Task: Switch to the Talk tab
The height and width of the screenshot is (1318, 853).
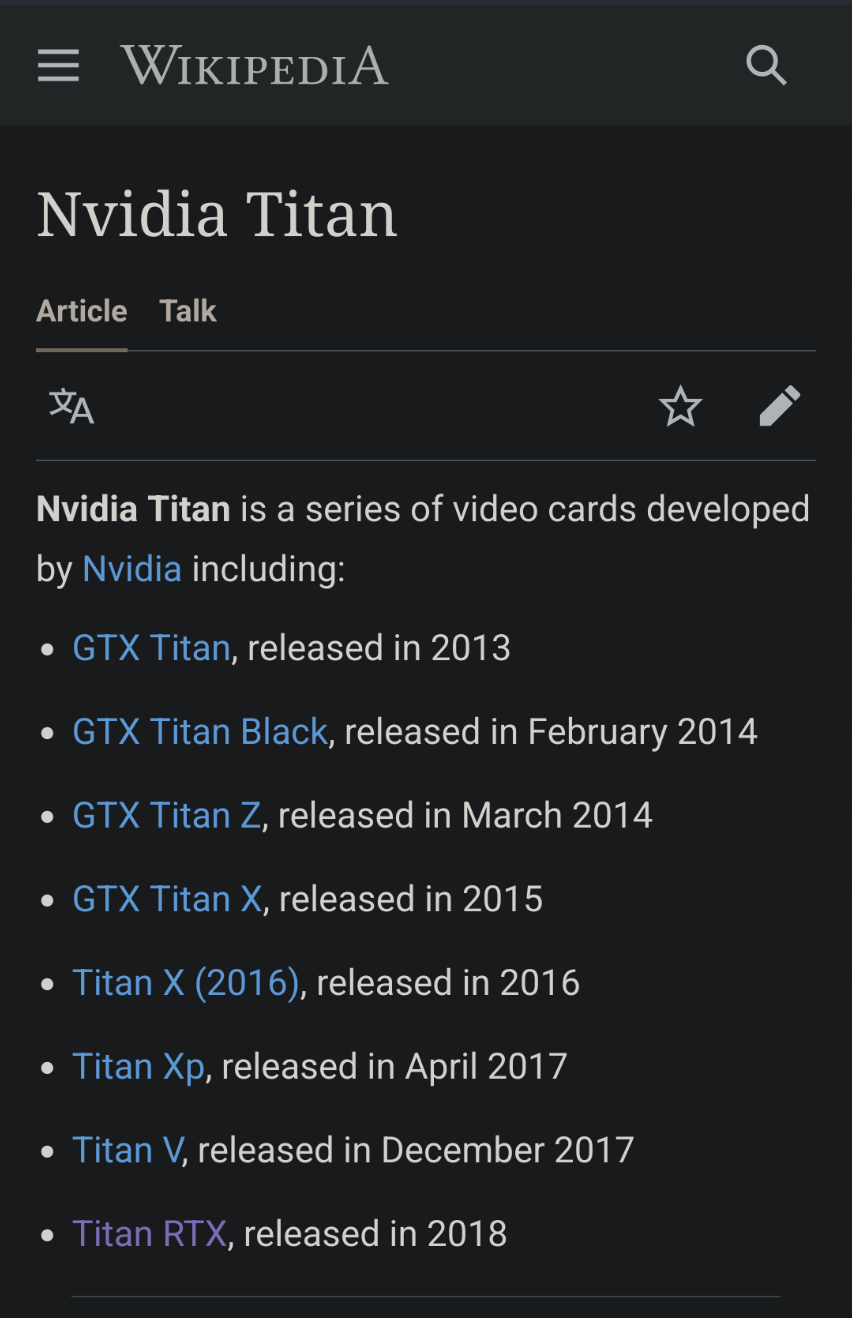Action: 188,311
